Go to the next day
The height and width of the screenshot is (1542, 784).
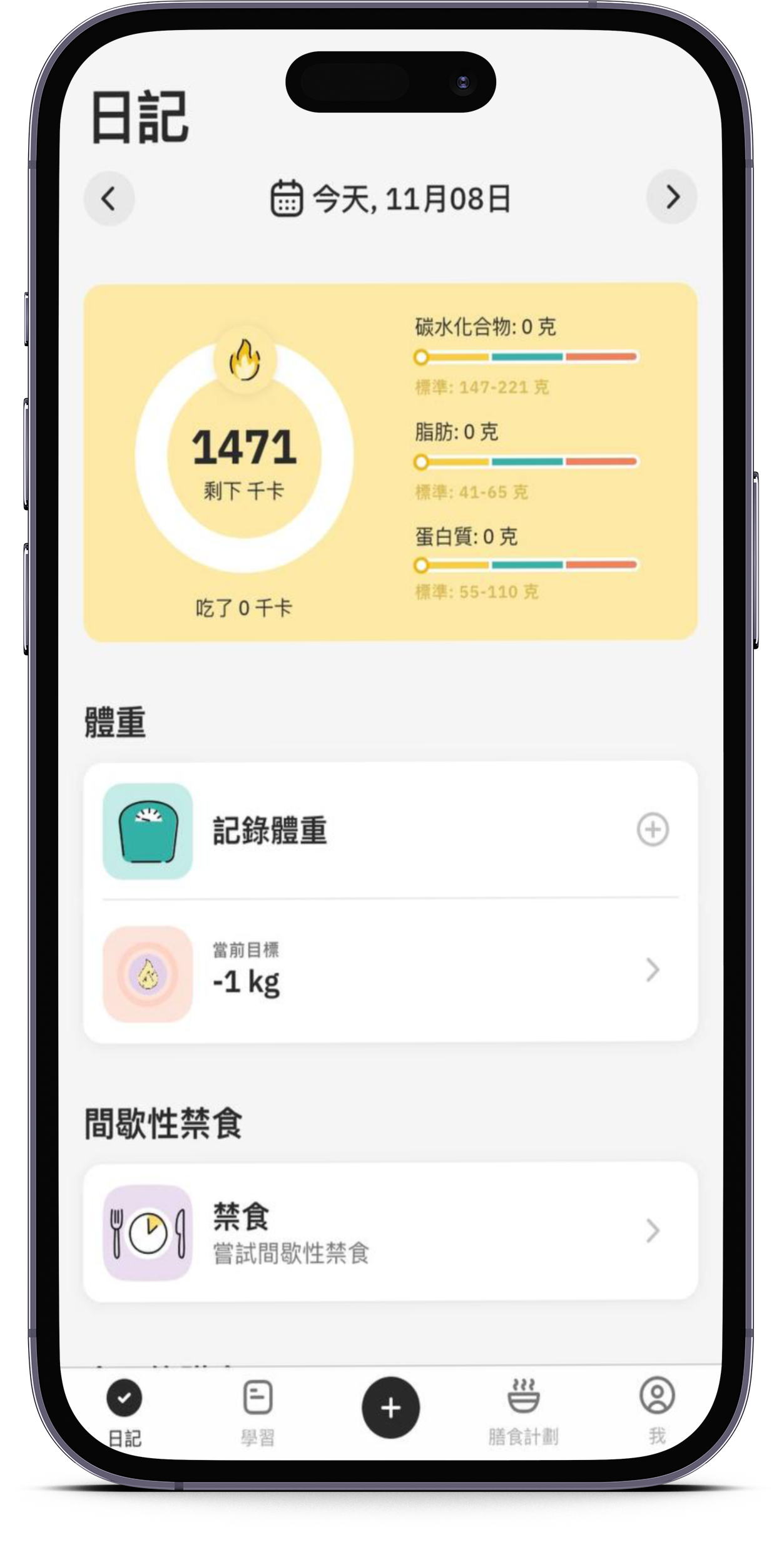click(671, 197)
